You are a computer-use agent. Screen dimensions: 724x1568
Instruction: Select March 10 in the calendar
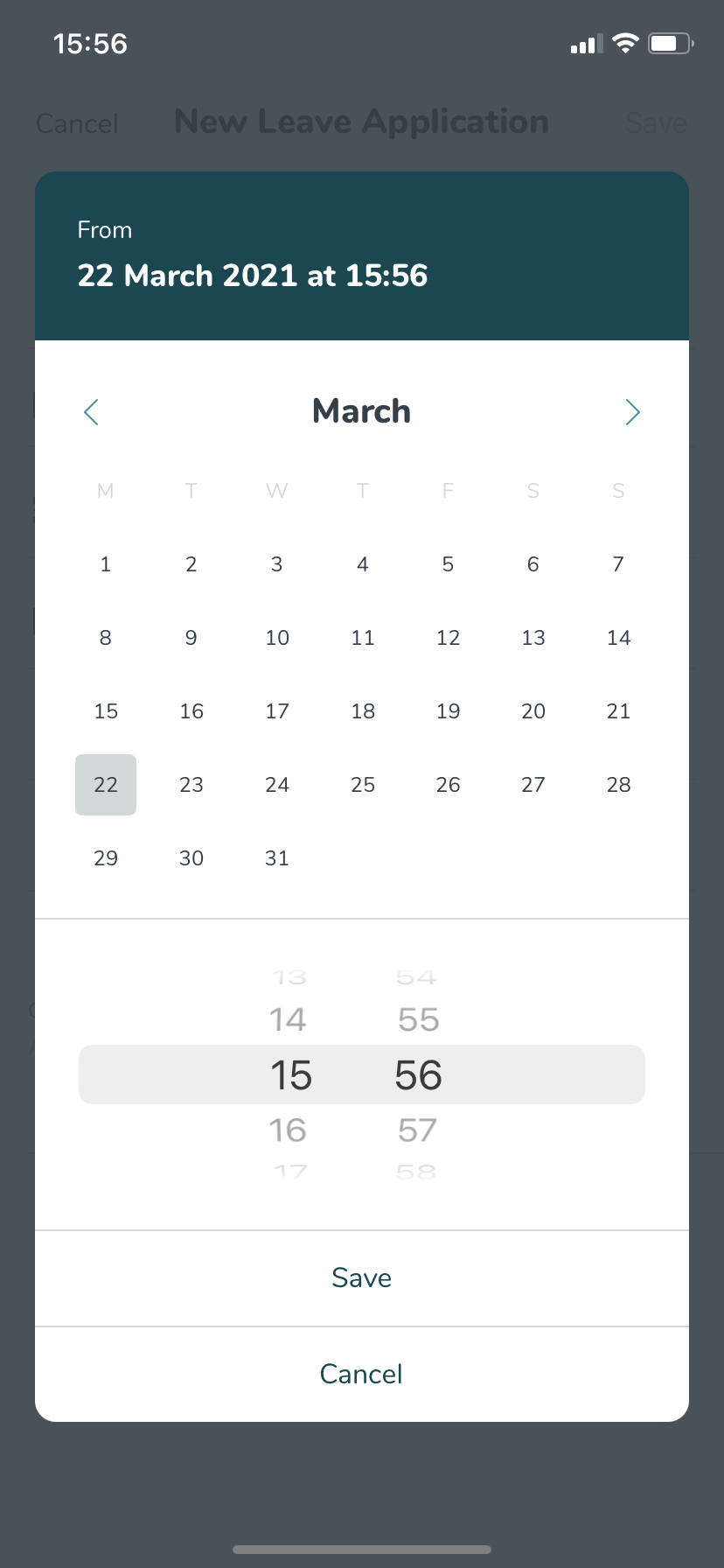coord(277,638)
